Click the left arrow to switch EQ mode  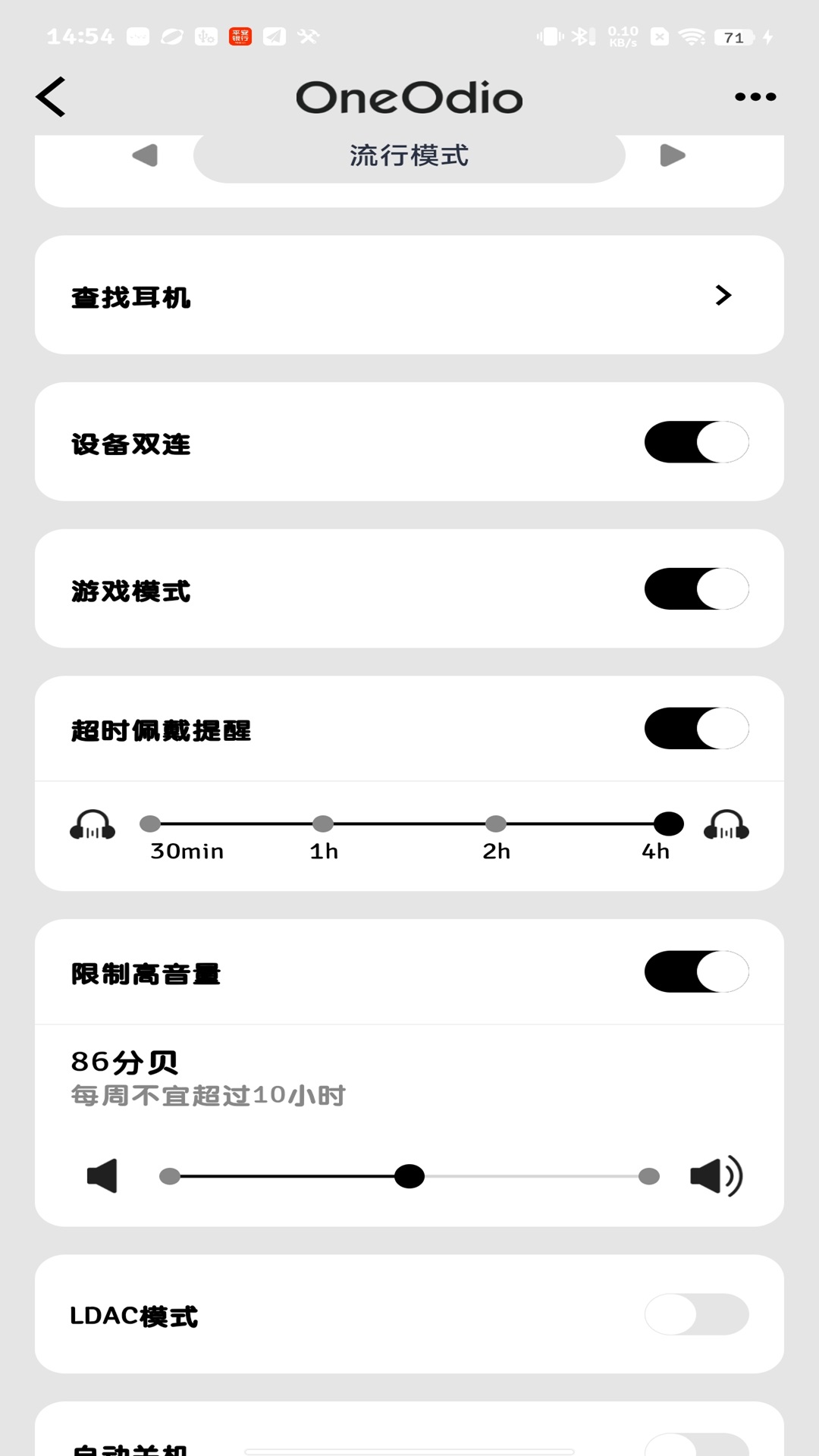[x=143, y=155]
